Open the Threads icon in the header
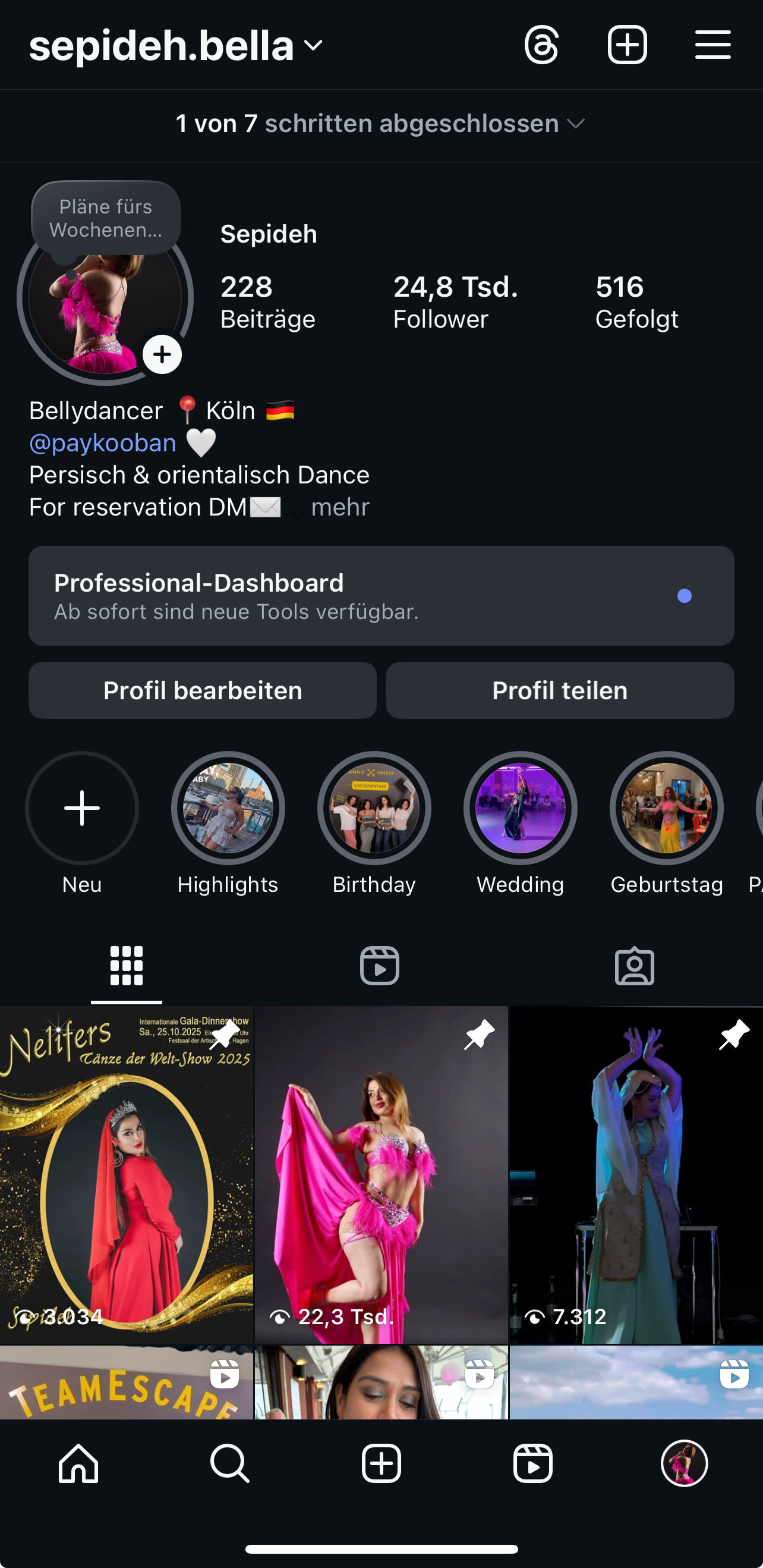 click(x=541, y=45)
